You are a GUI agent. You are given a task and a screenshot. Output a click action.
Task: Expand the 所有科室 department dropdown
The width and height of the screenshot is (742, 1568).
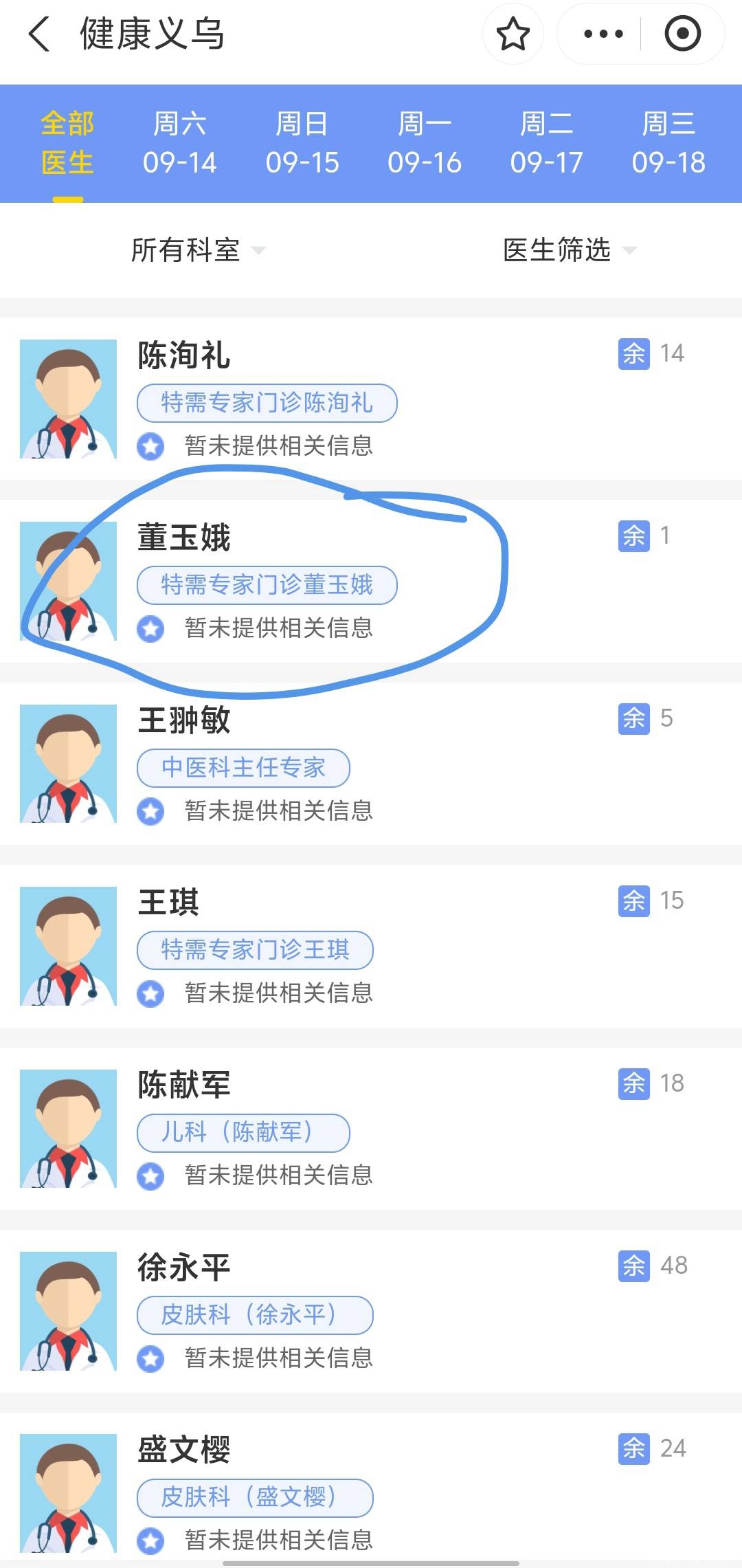[x=197, y=250]
